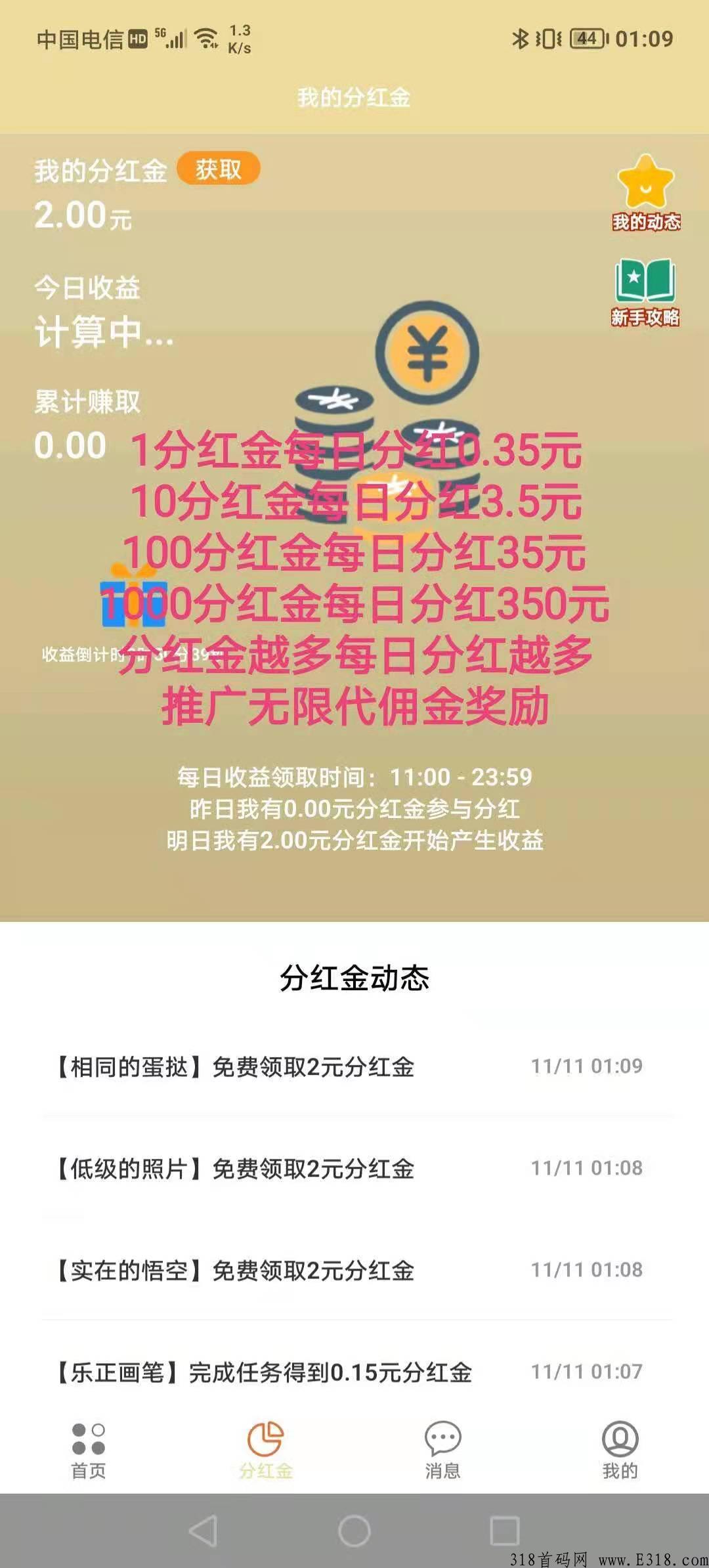
Task: Open the 新手攻略 guide book icon
Action: pyautogui.click(x=645, y=292)
